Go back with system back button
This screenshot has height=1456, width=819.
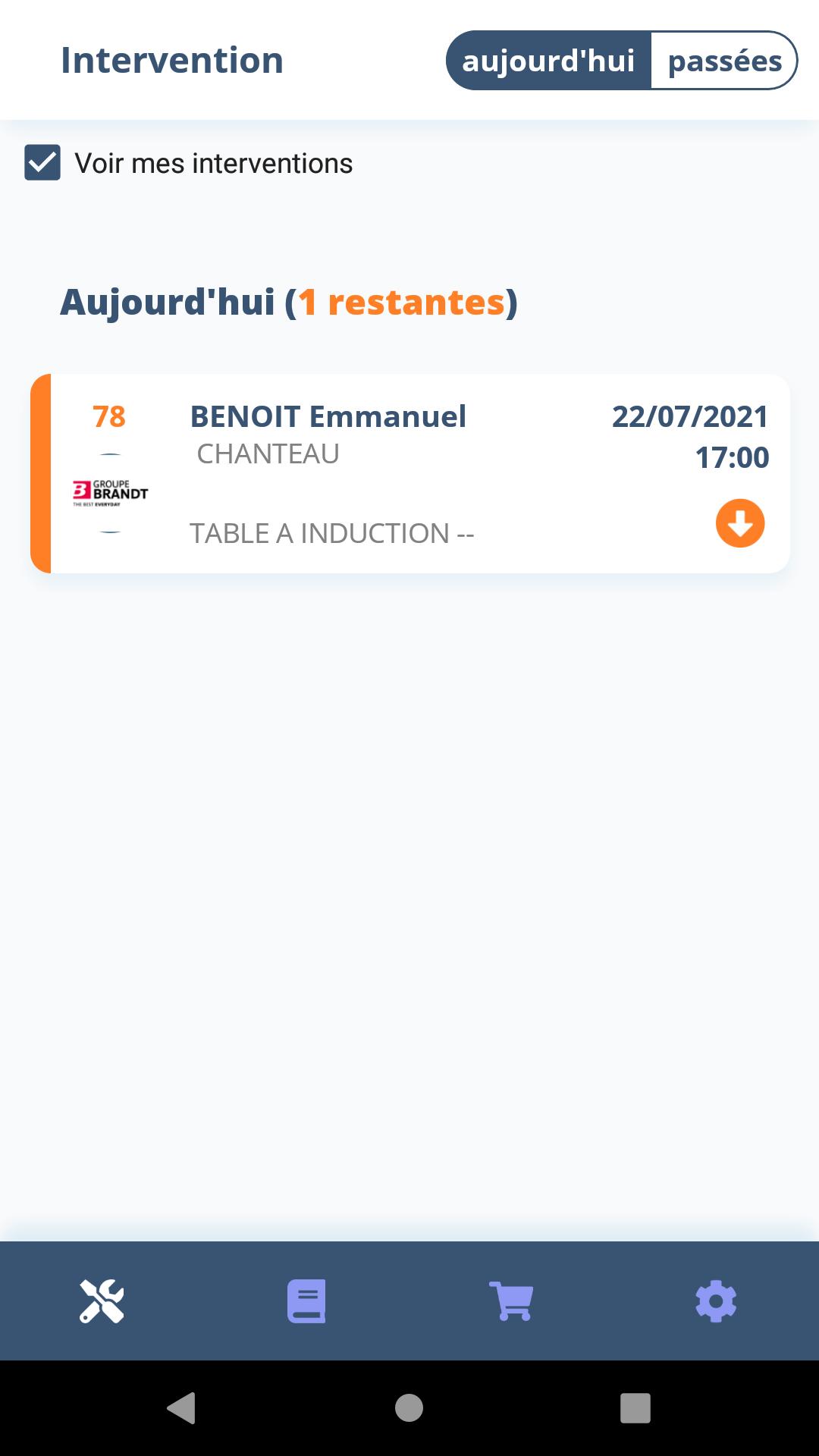(182, 1408)
